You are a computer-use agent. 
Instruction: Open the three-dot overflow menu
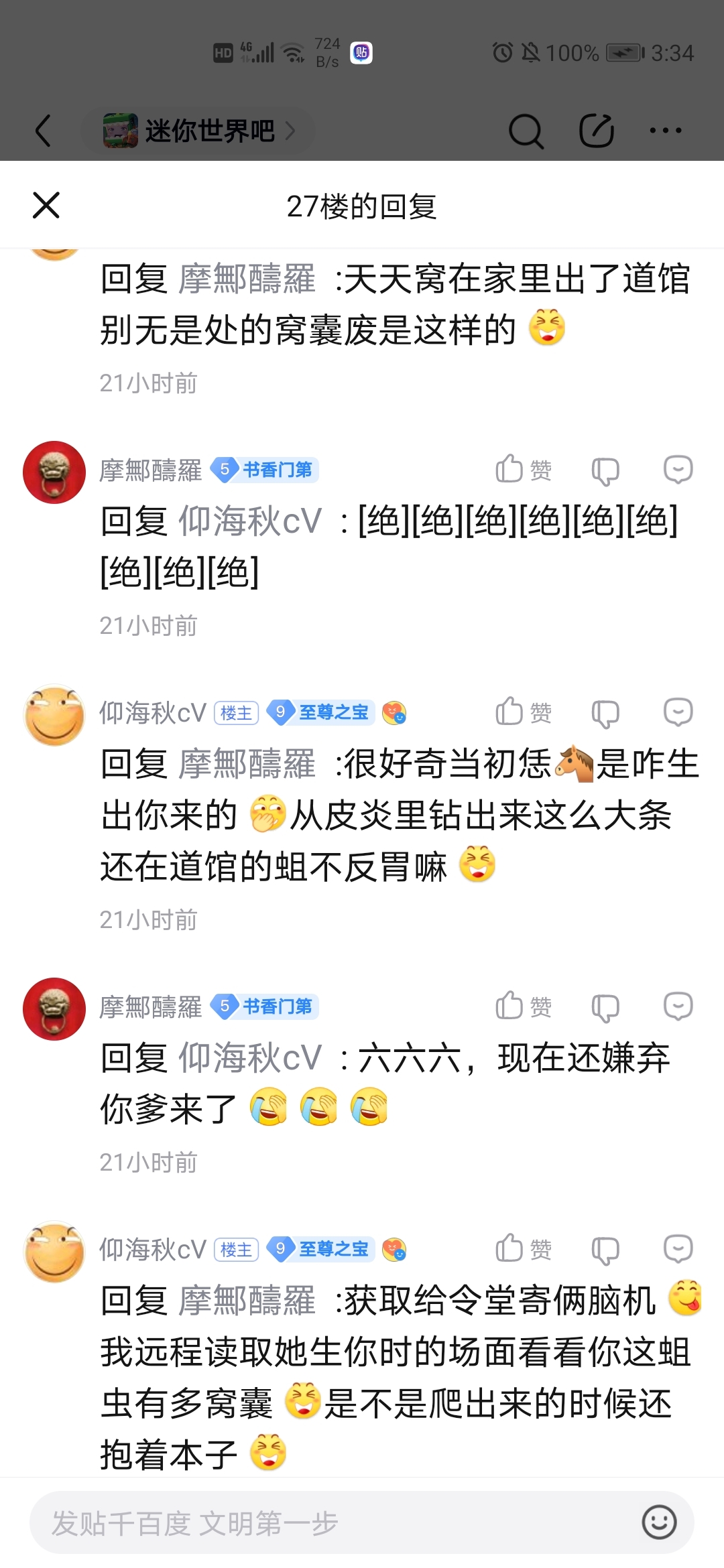(666, 130)
